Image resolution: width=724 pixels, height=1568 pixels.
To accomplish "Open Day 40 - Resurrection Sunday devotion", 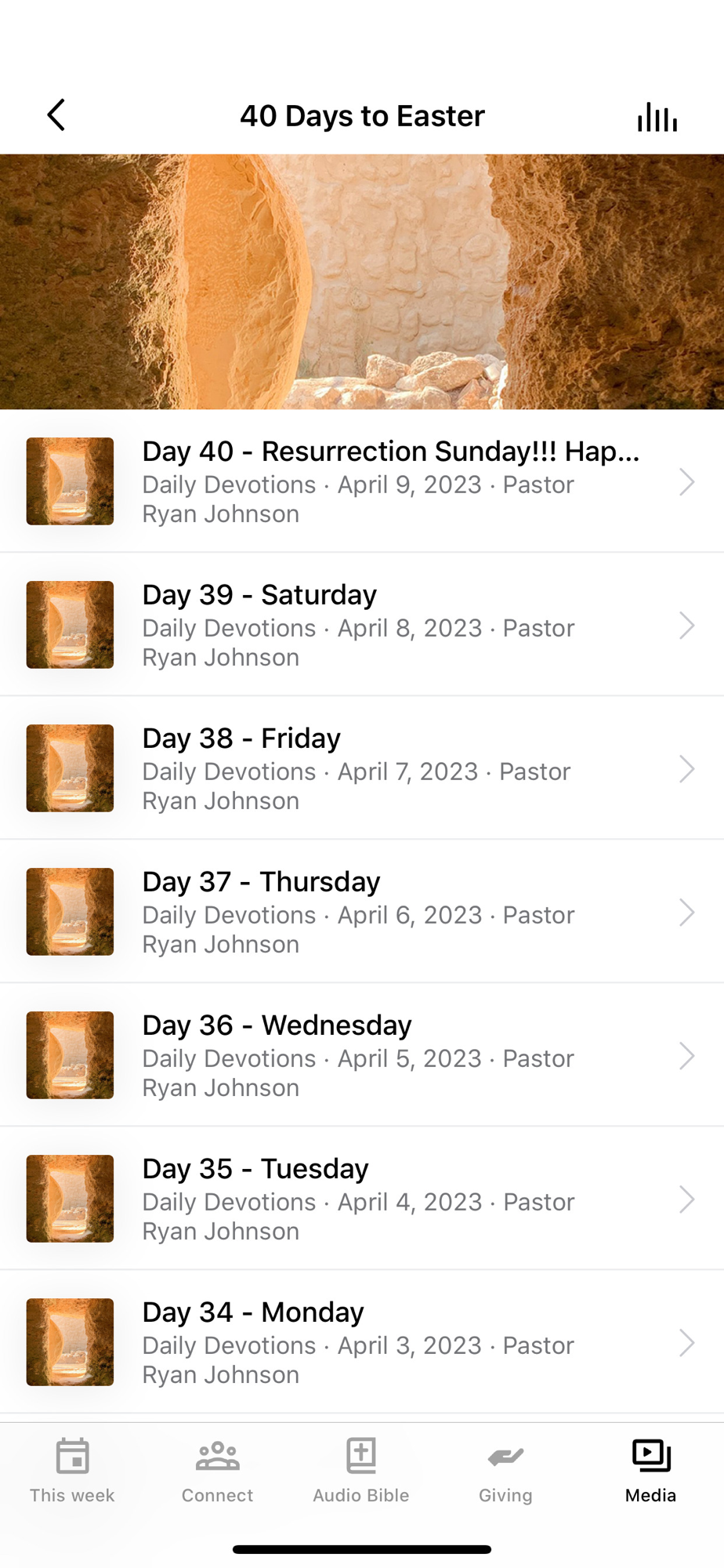I will point(362,481).
